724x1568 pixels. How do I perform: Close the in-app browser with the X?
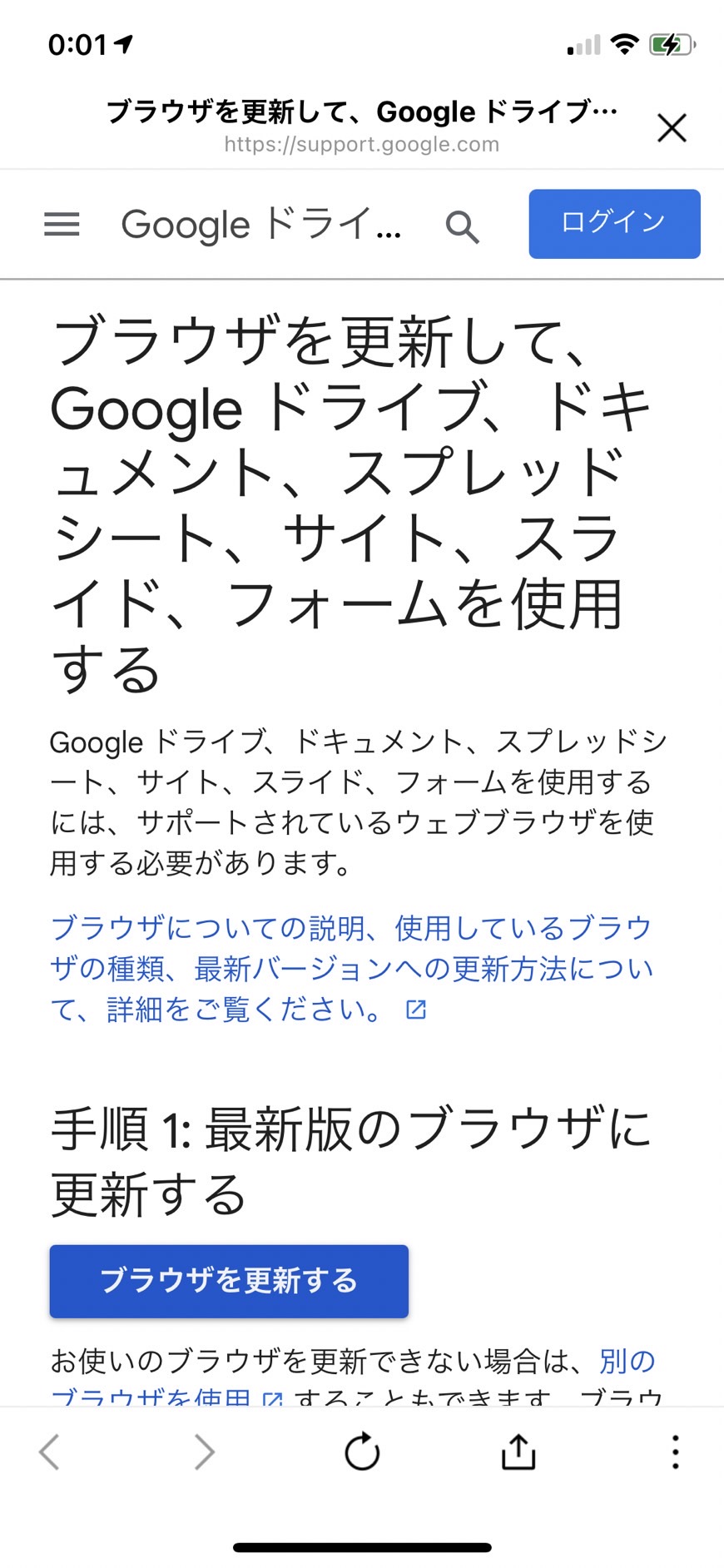click(x=672, y=128)
